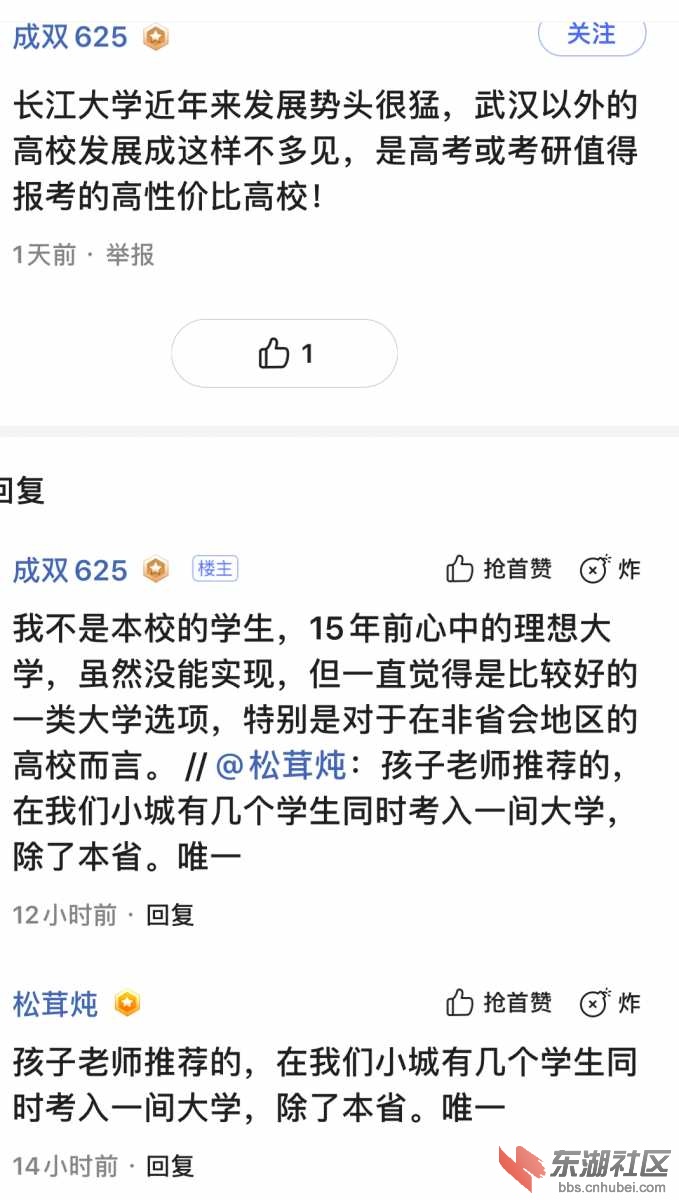Reply to 松茸炖's 14小时前 comment
This screenshot has height=1200, width=679.
[170, 1165]
